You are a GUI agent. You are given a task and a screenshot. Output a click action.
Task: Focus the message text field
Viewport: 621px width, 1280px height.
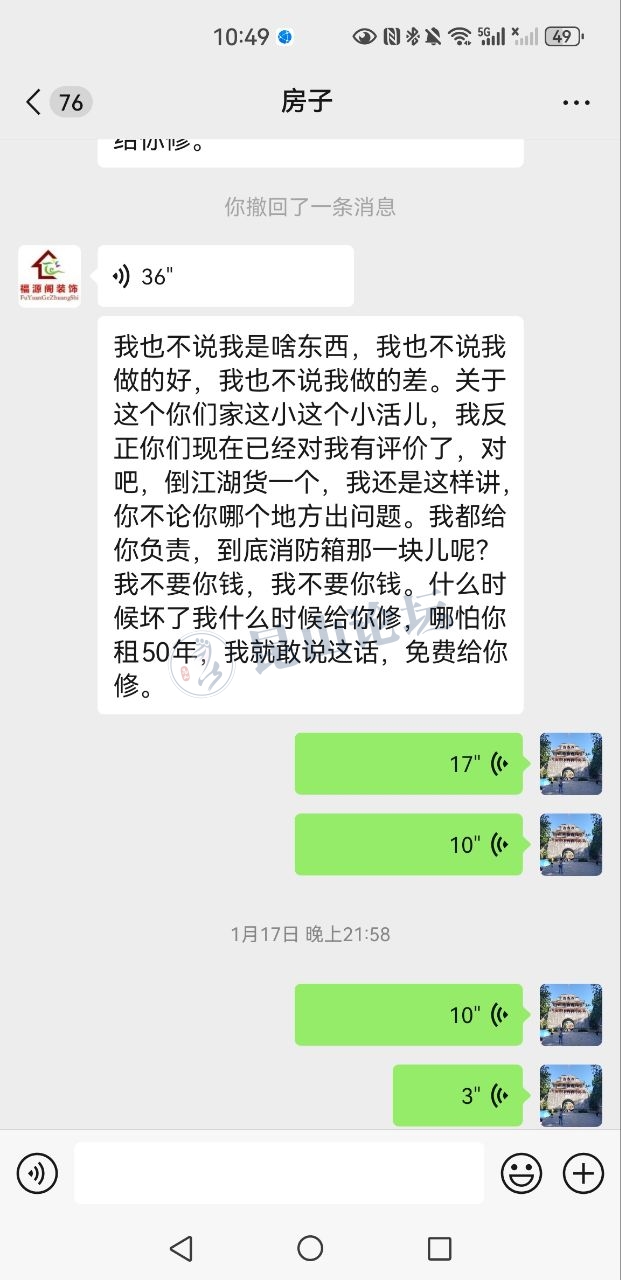(279, 1172)
